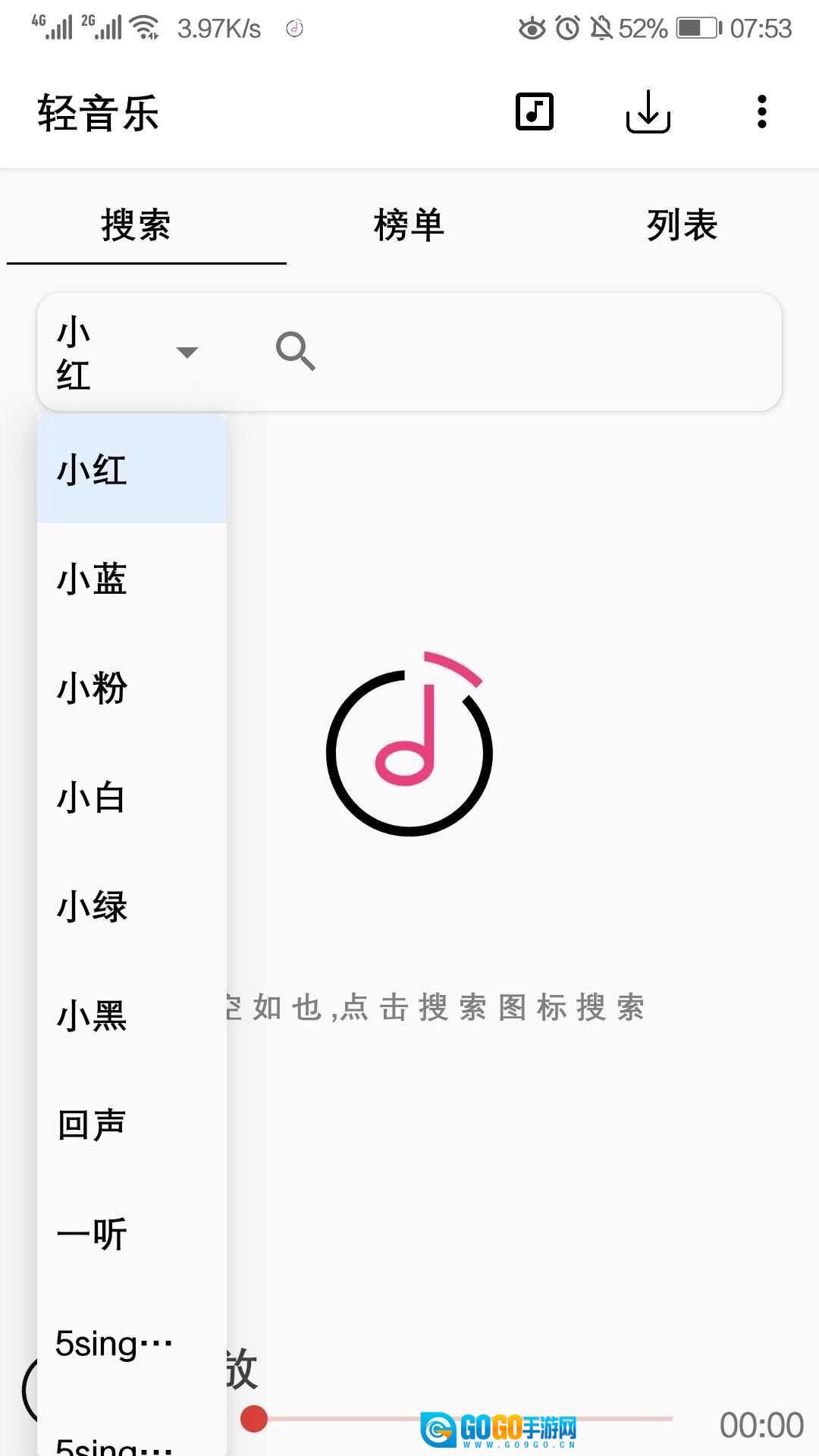Open the downloads icon
Image resolution: width=819 pixels, height=1456 pixels.
pos(648,112)
